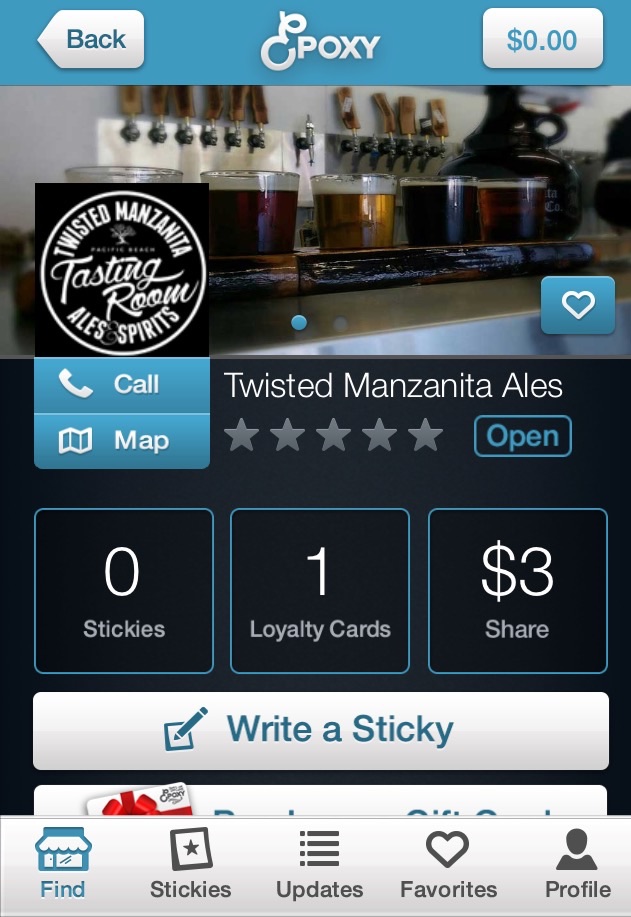
Task: Favorite Twisted Manzanita Ales with the heart
Action: pos(578,305)
